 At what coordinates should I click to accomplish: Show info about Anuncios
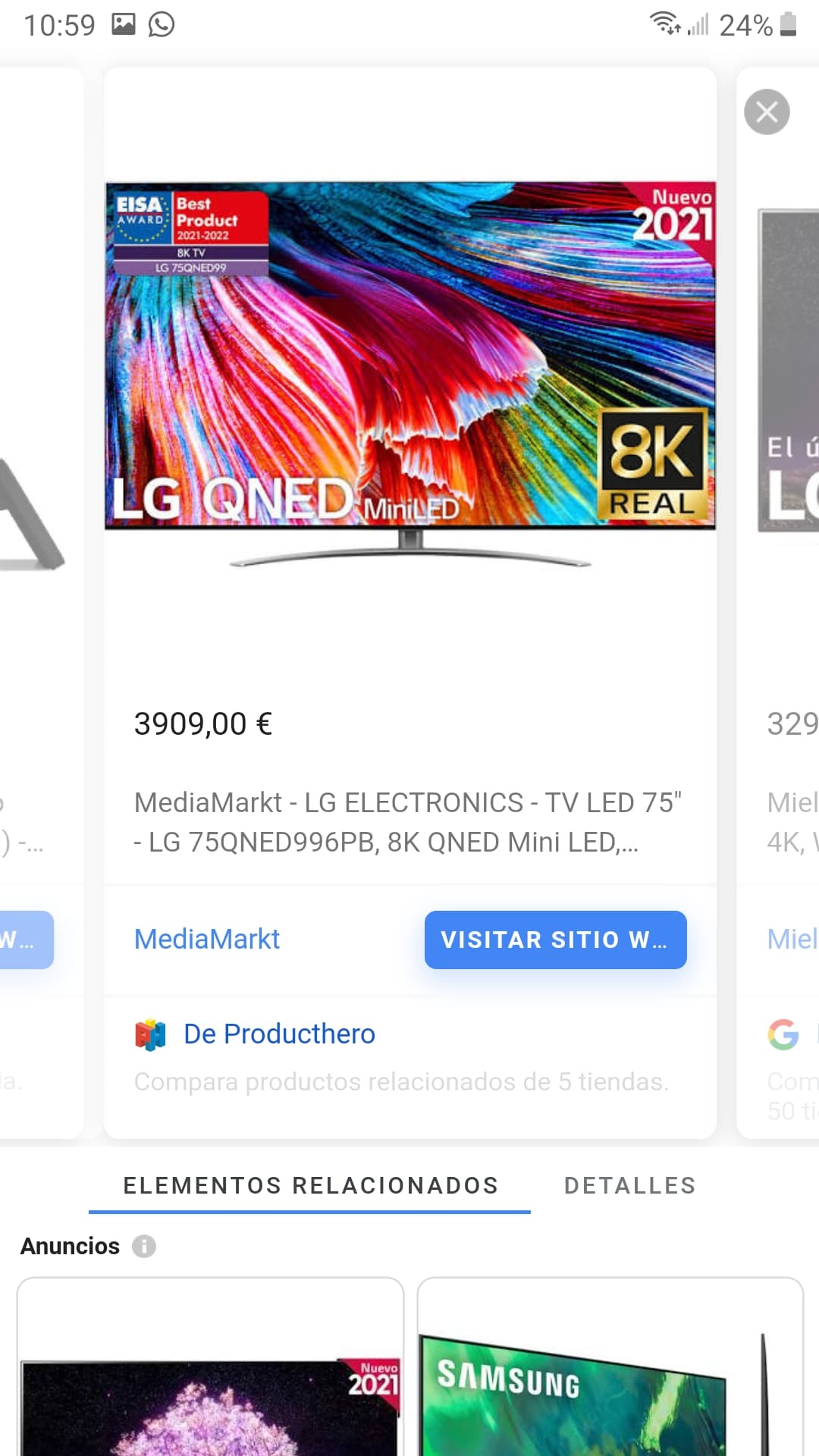pyautogui.click(x=144, y=1246)
